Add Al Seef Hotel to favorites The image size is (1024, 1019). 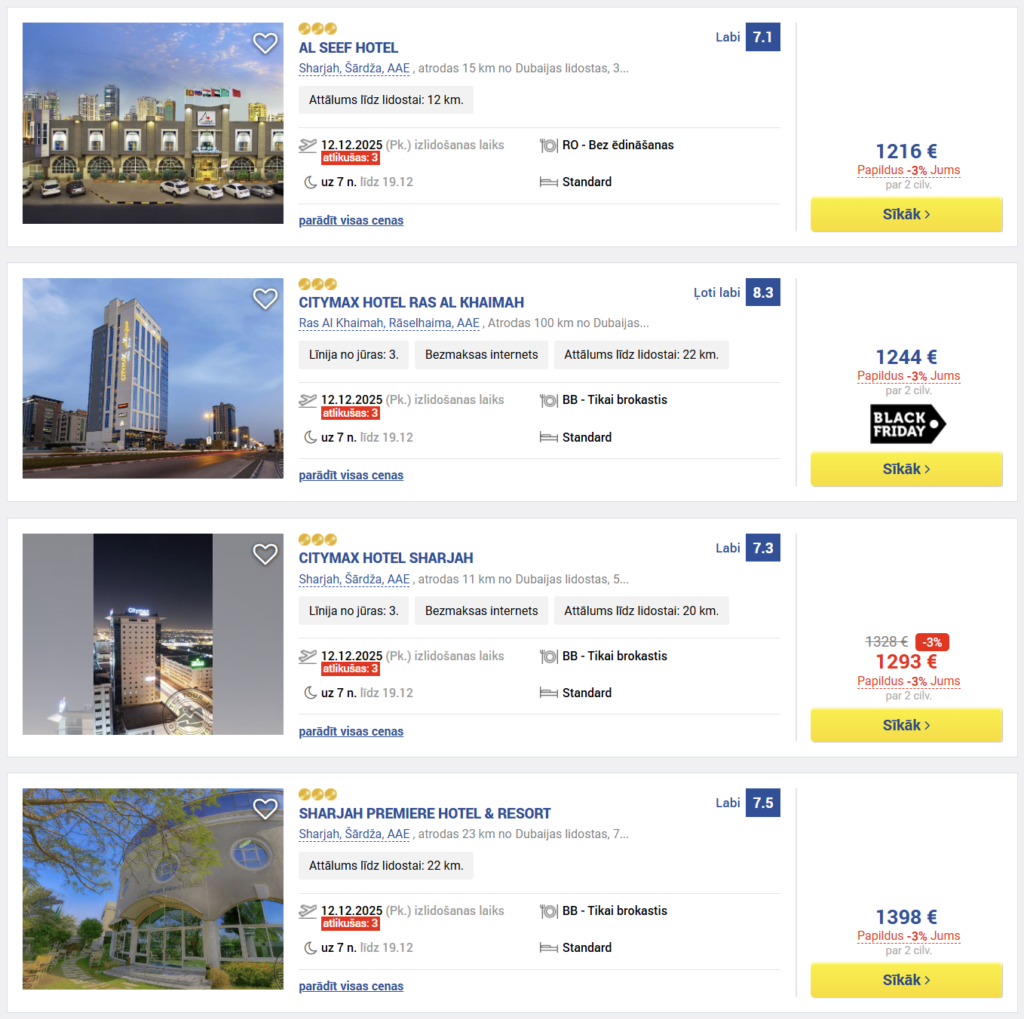tap(265, 43)
